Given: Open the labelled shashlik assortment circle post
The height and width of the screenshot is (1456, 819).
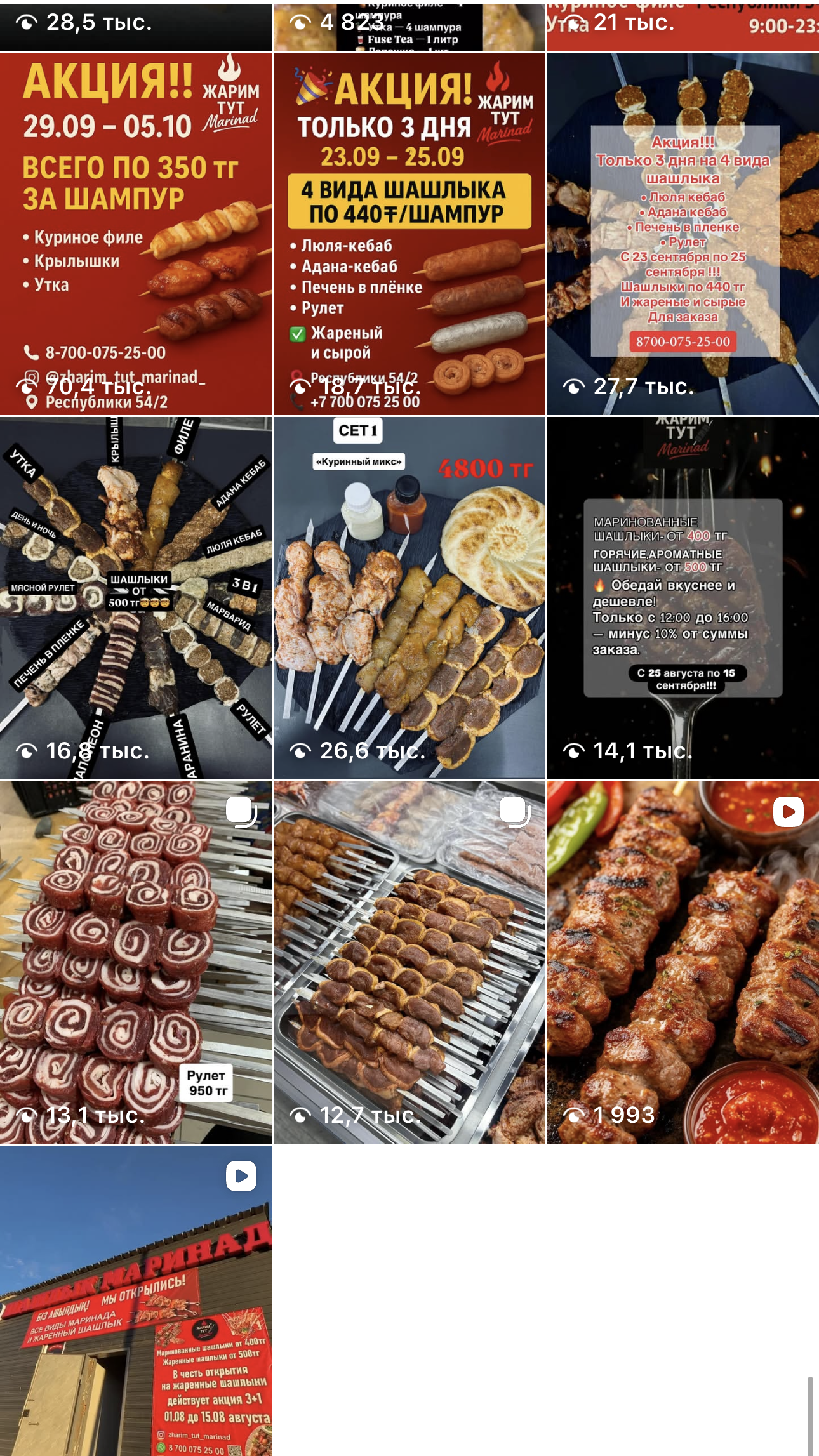Looking at the screenshot, I should click(x=136, y=598).
